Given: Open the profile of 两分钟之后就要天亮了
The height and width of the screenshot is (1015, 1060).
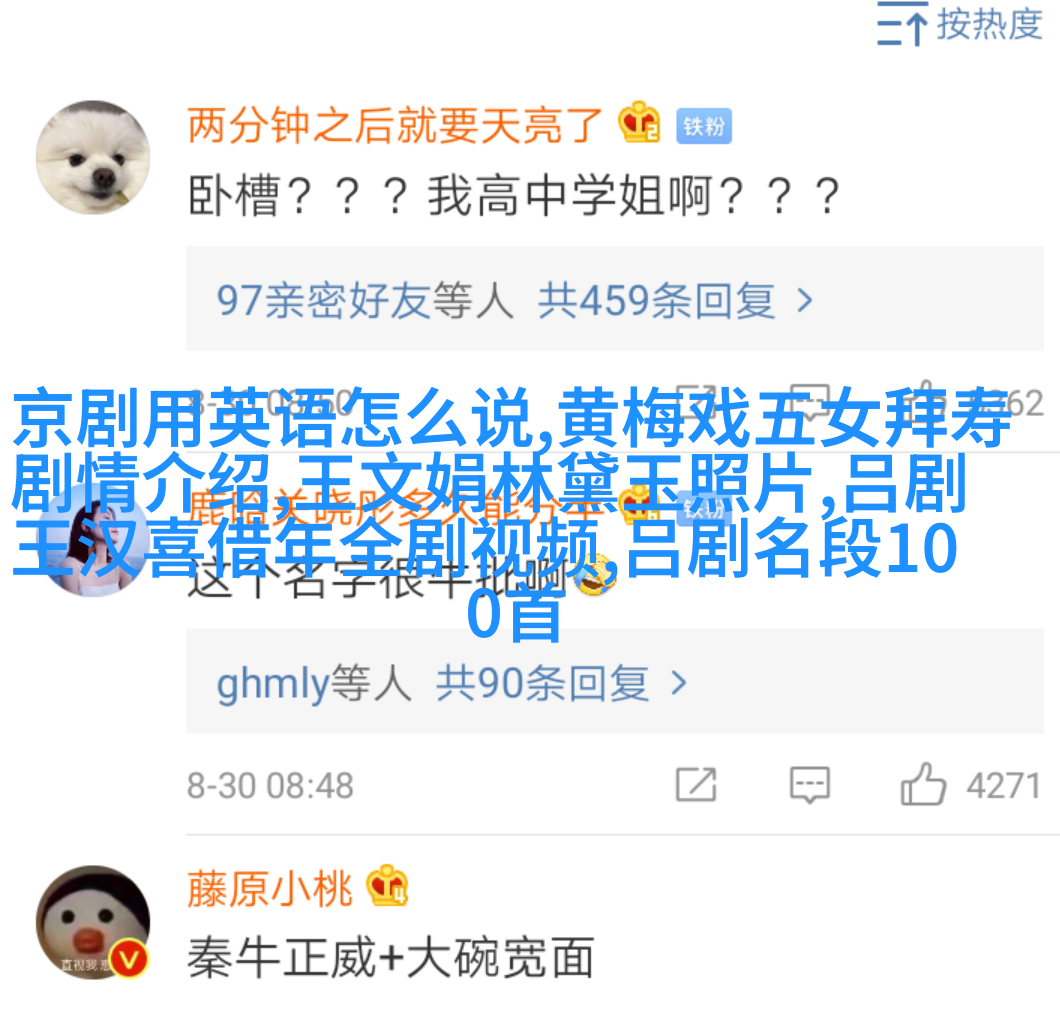Looking at the screenshot, I should point(396,126).
